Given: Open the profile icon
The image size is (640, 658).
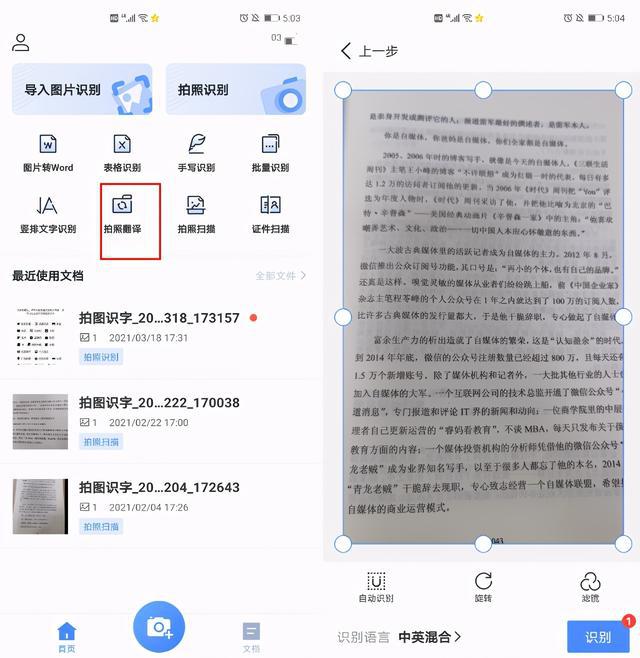Looking at the screenshot, I should tap(20, 43).
